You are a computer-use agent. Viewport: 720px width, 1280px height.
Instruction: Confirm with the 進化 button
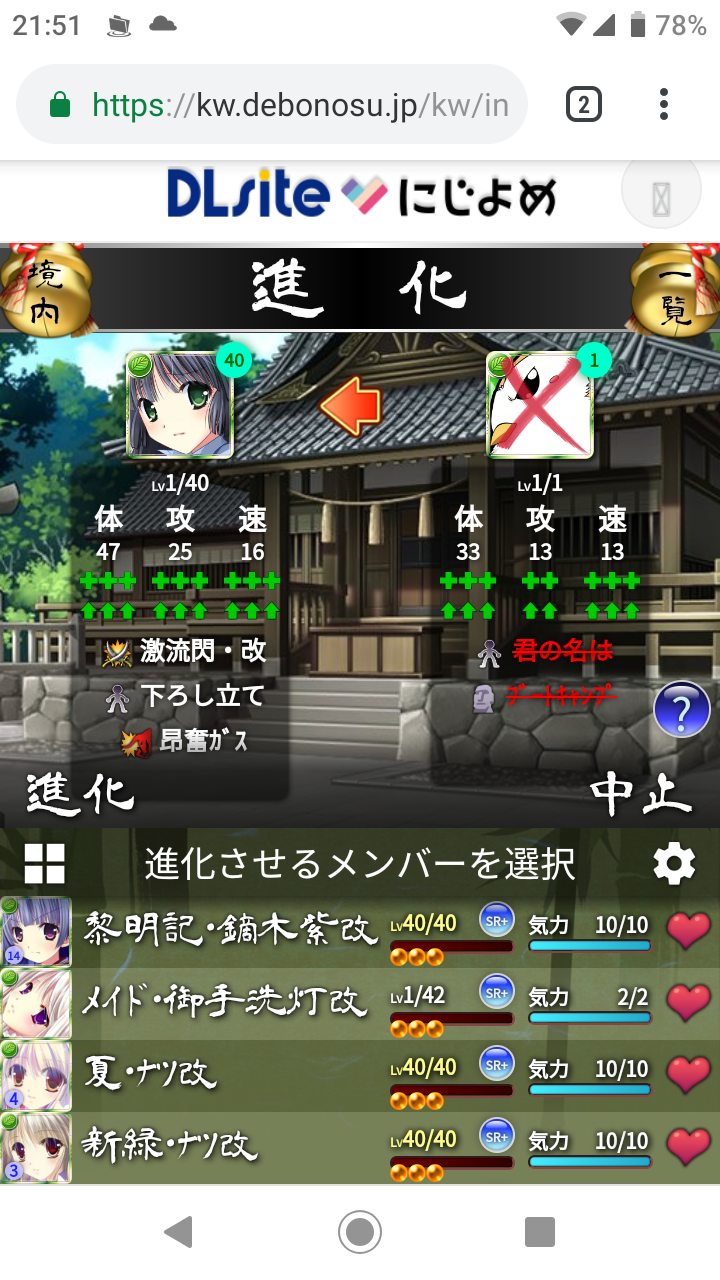coord(80,794)
